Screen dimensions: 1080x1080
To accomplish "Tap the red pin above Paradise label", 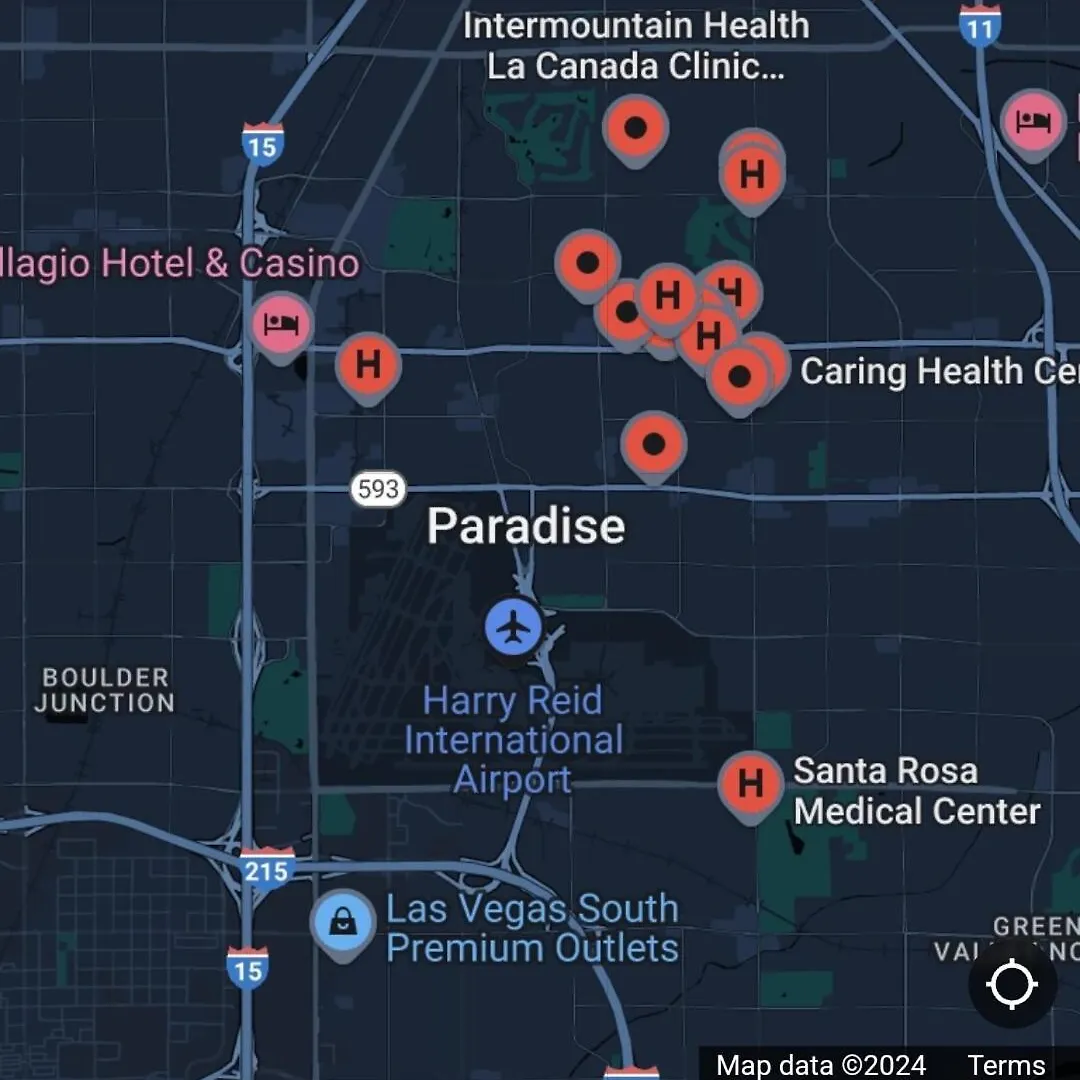I will pos(654,443).
